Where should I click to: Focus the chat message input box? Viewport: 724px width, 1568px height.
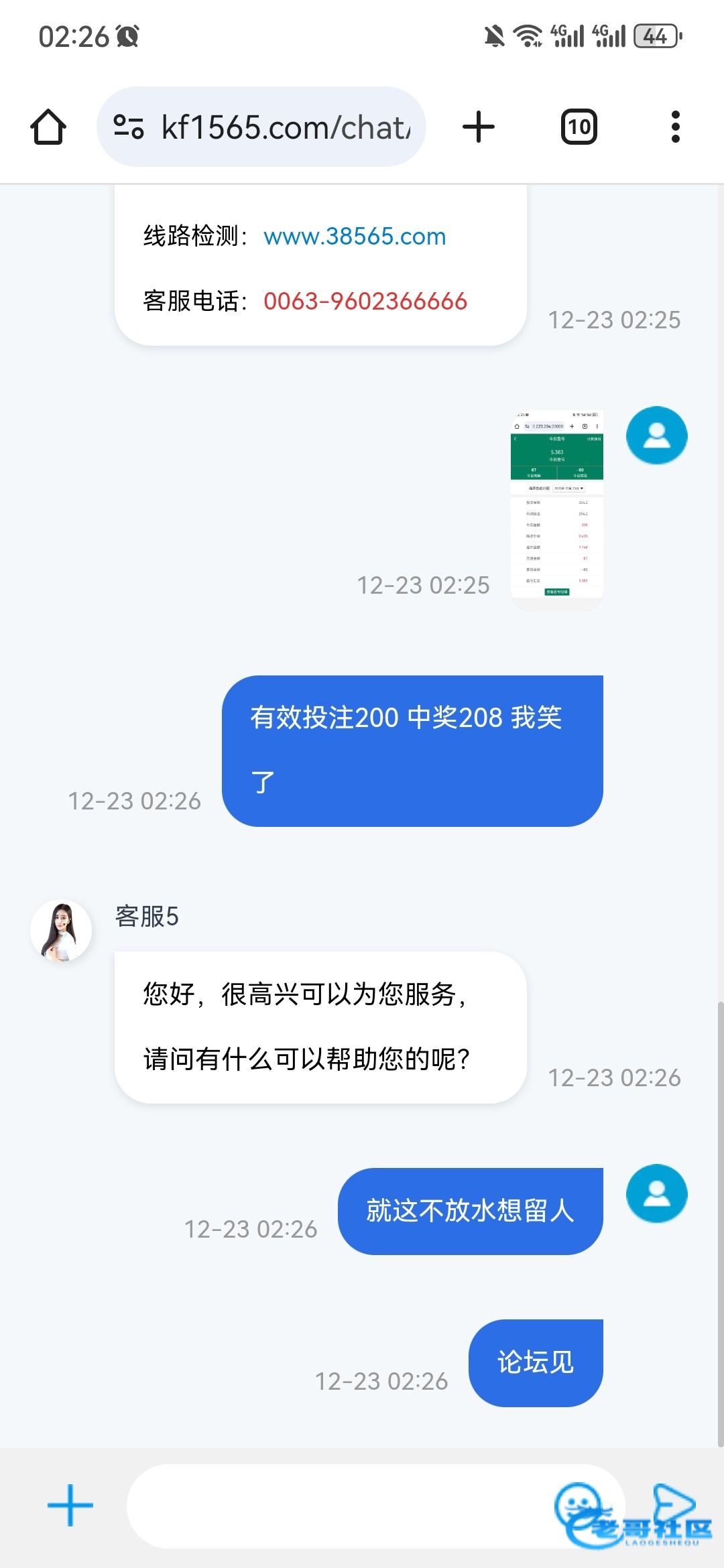[335, 1506]
